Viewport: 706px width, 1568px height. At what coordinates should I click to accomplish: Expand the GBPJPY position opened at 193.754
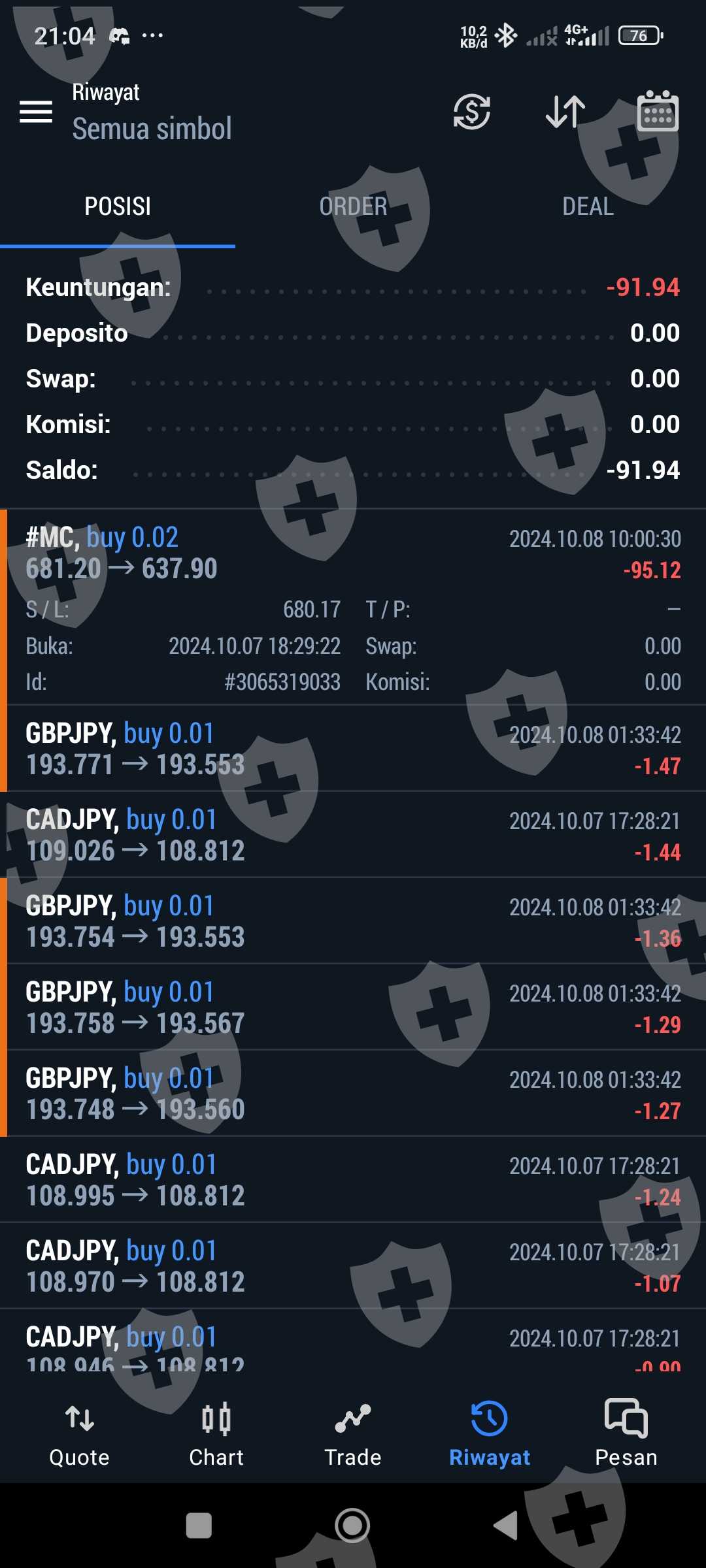click(353, 921)
